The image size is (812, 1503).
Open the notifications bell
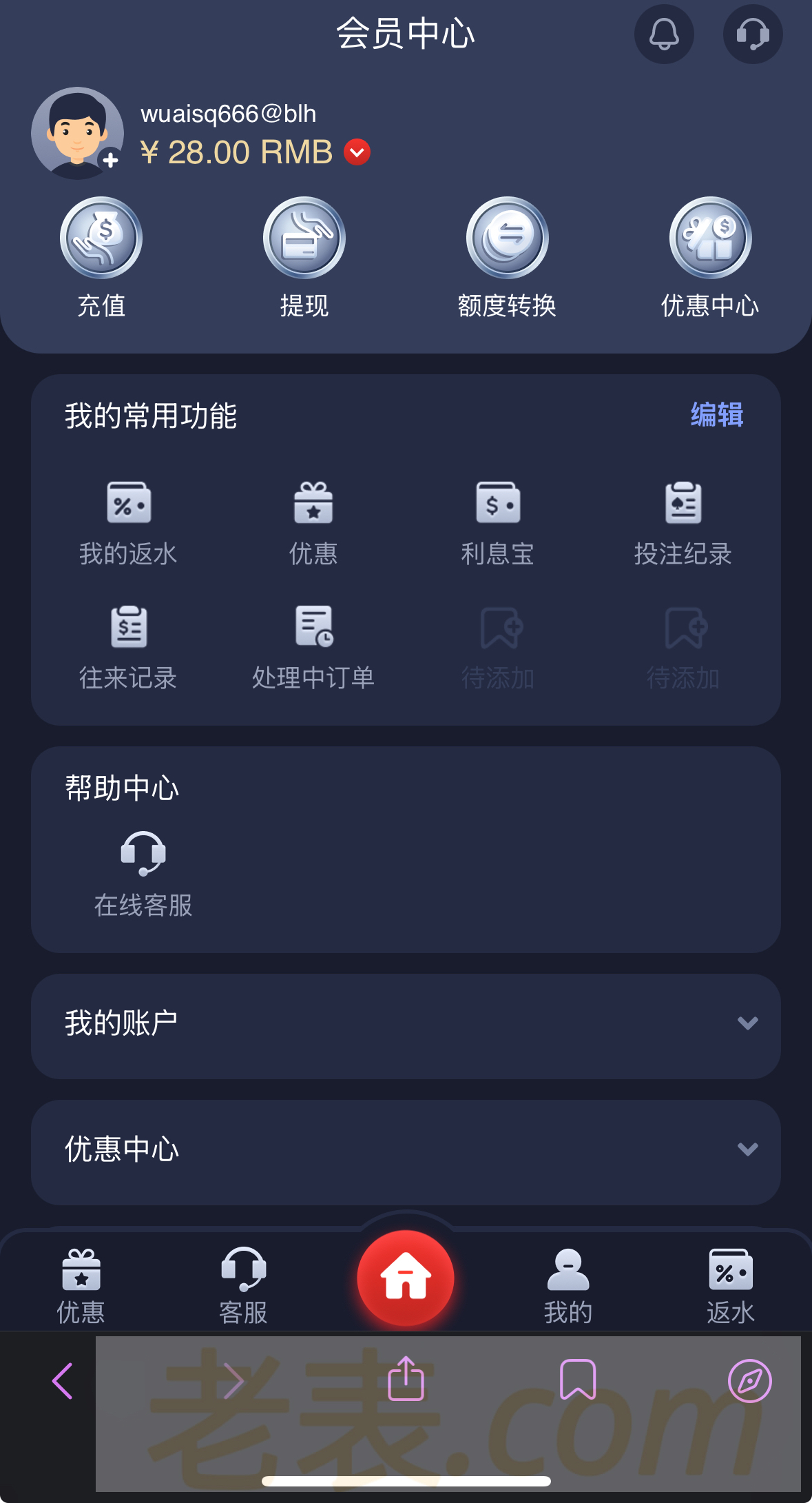(663, 34)
